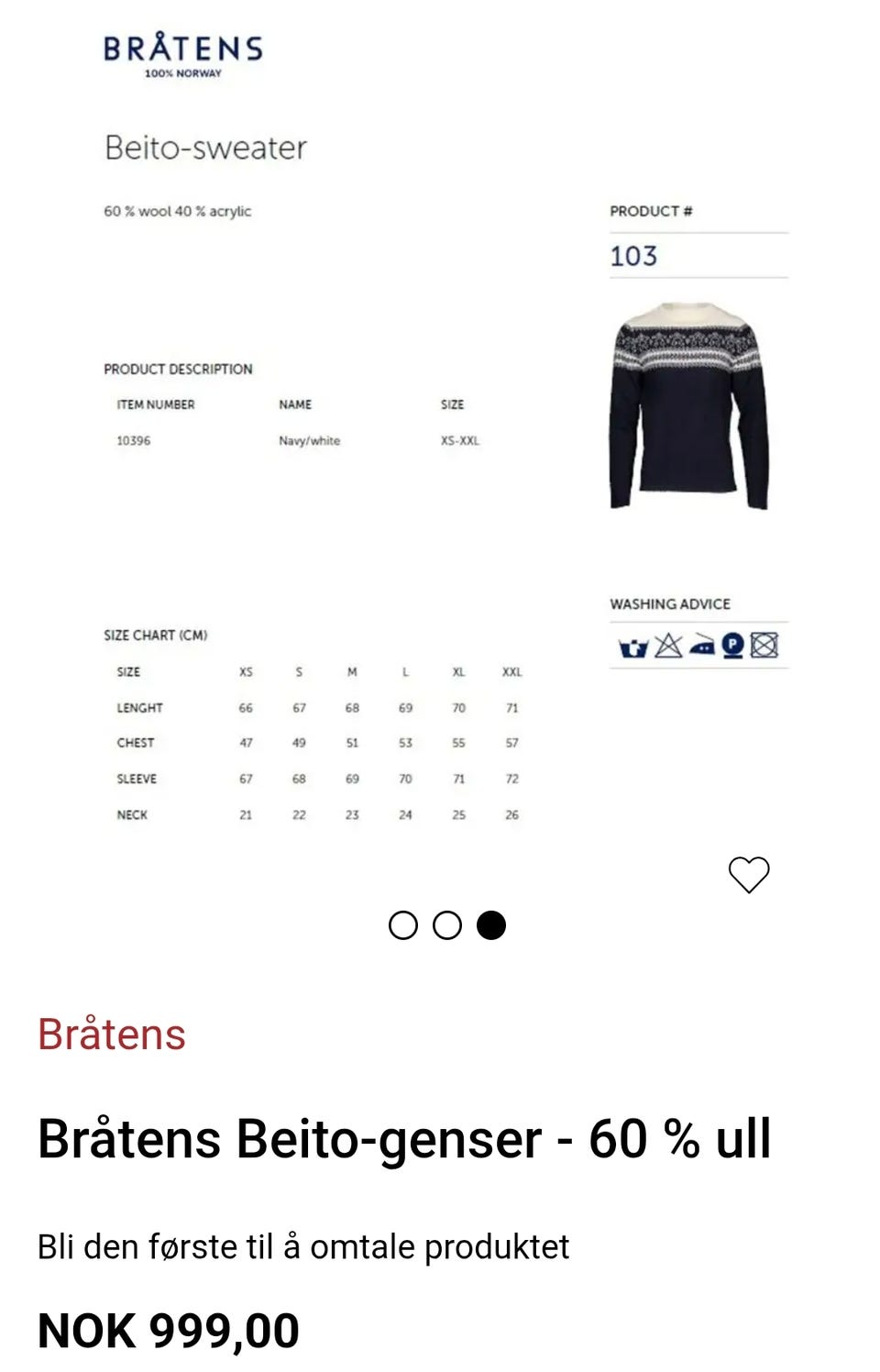
Task: Activate the second carousel dot
Action: click(x=448, y=927)
